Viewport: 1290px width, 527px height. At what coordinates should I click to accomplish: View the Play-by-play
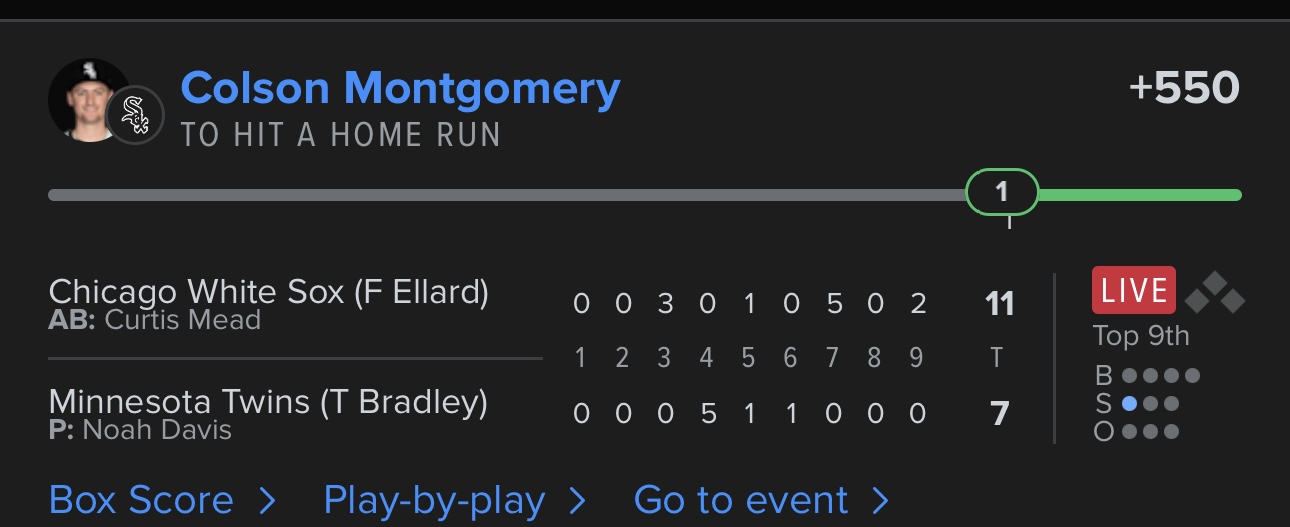tap(454, 500)
